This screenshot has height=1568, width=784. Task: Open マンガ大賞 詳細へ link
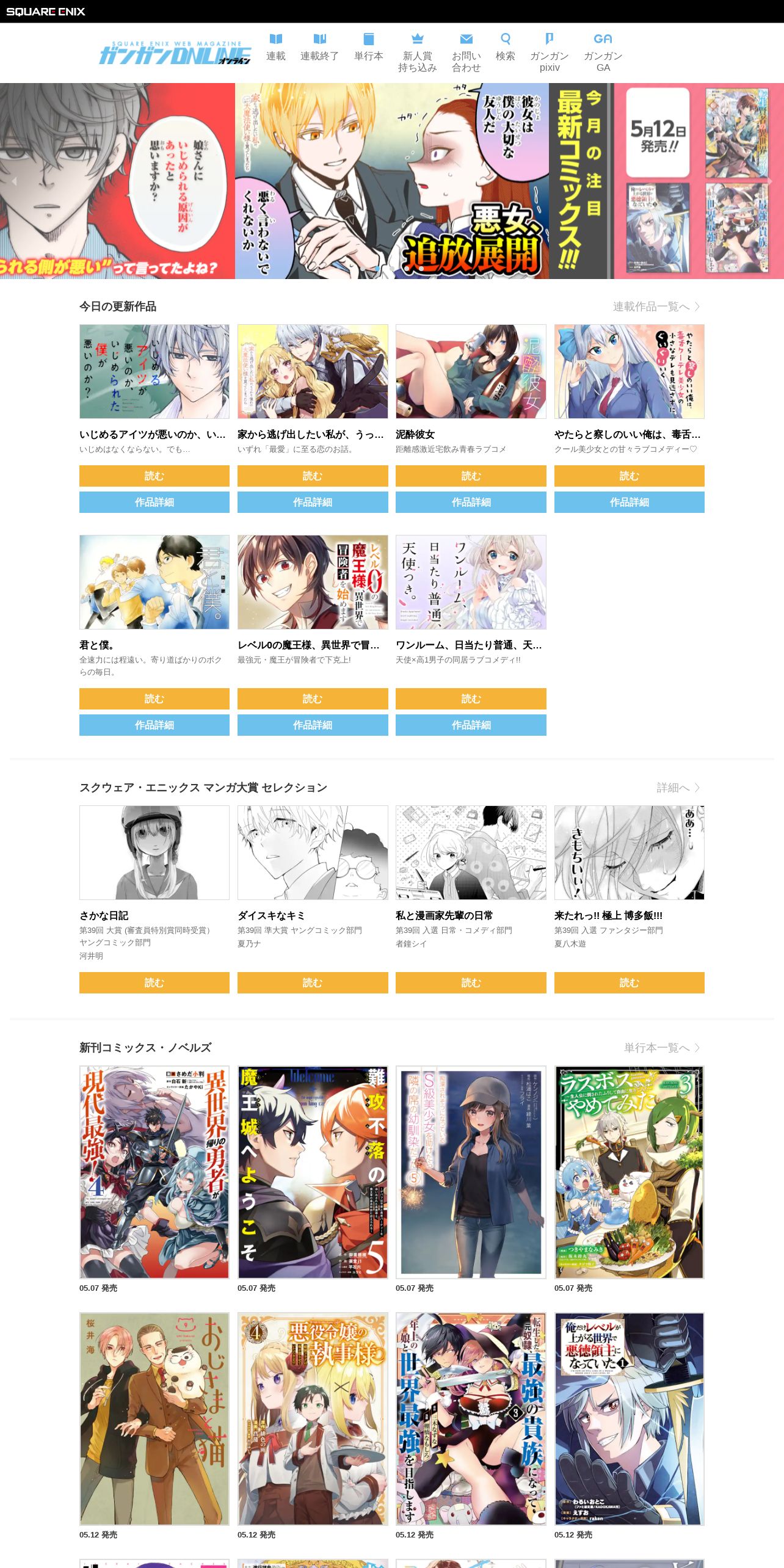[678, 788]
